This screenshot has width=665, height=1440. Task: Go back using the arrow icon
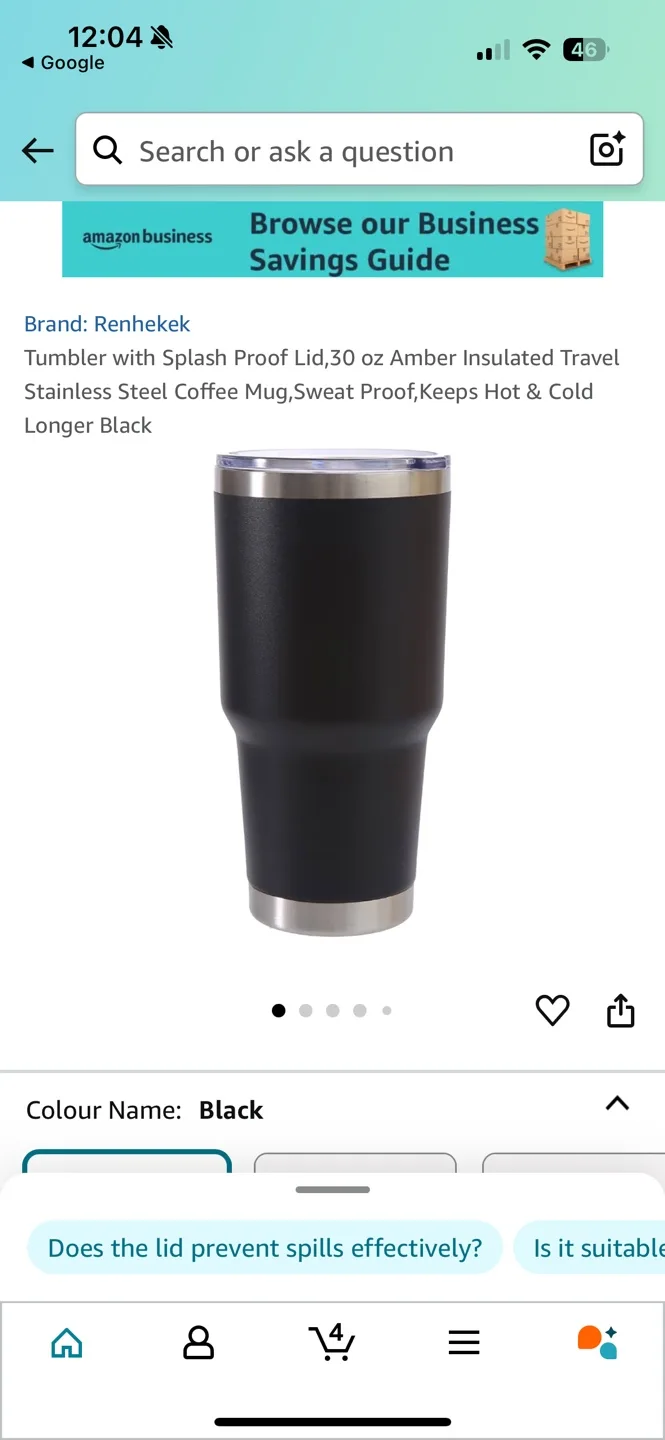pos(38,151)
